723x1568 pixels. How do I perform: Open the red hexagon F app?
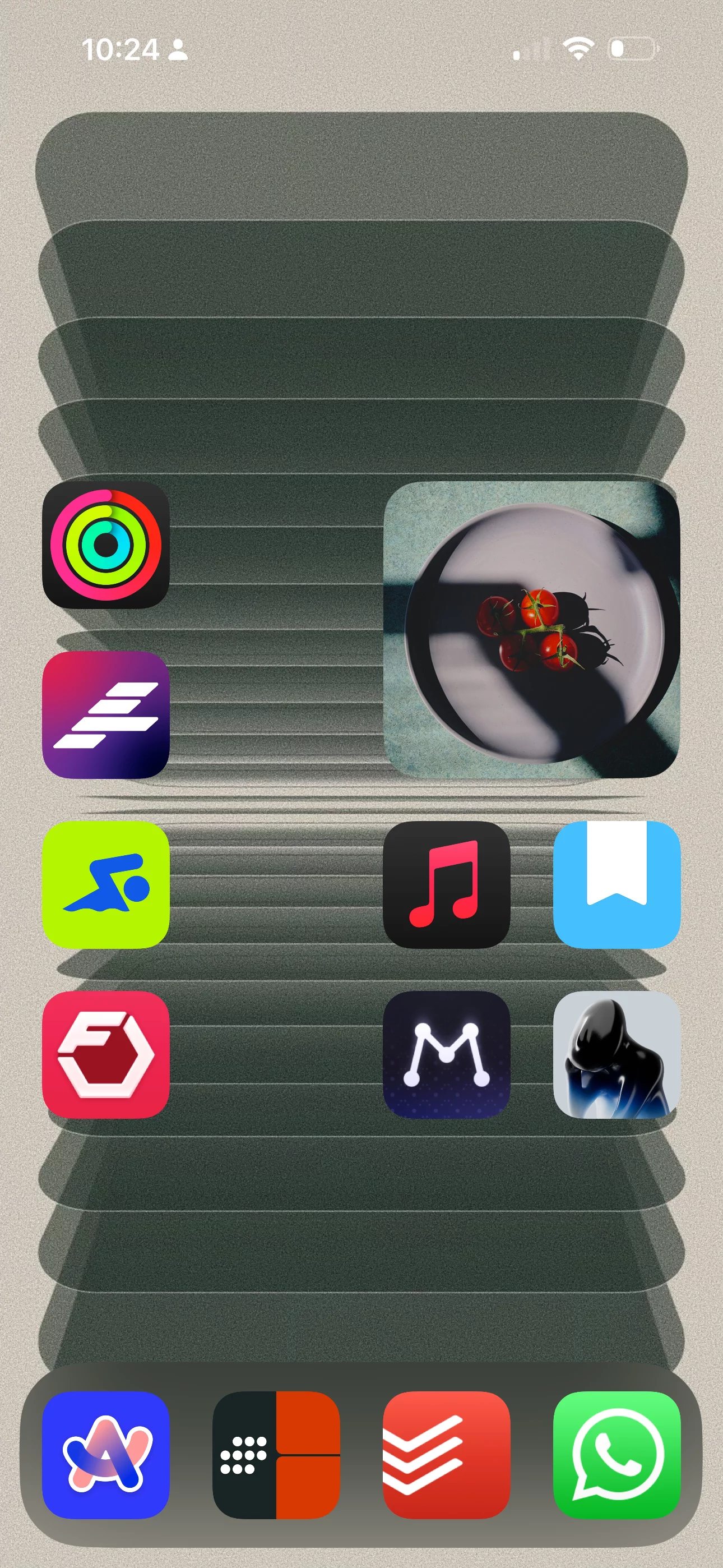106,1054
